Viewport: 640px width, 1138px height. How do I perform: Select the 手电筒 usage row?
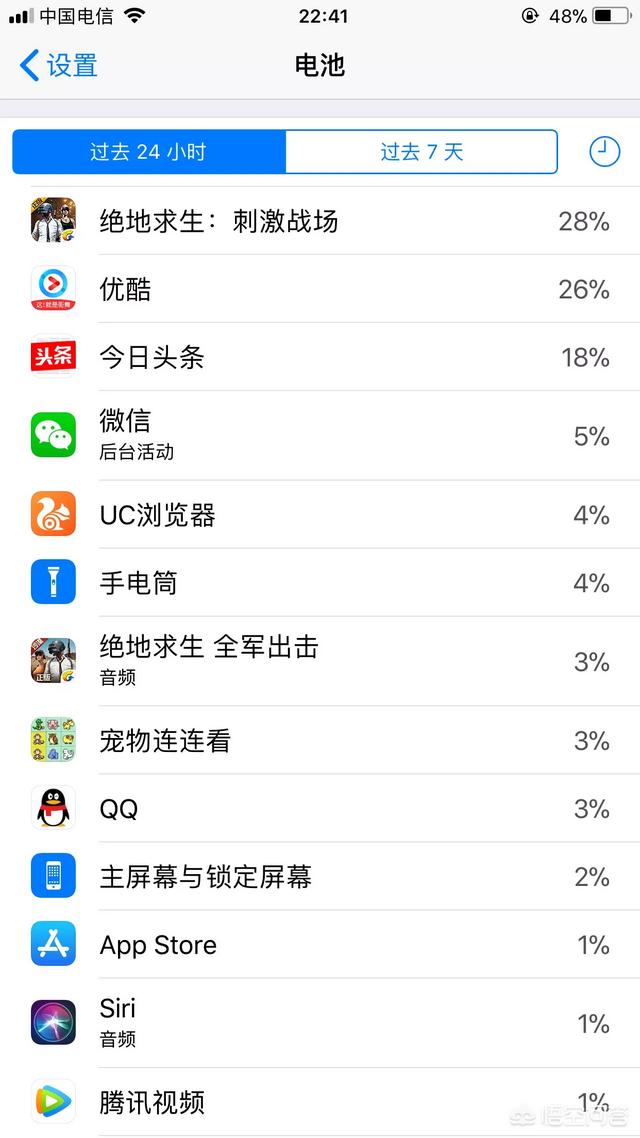tap(320, 583)
